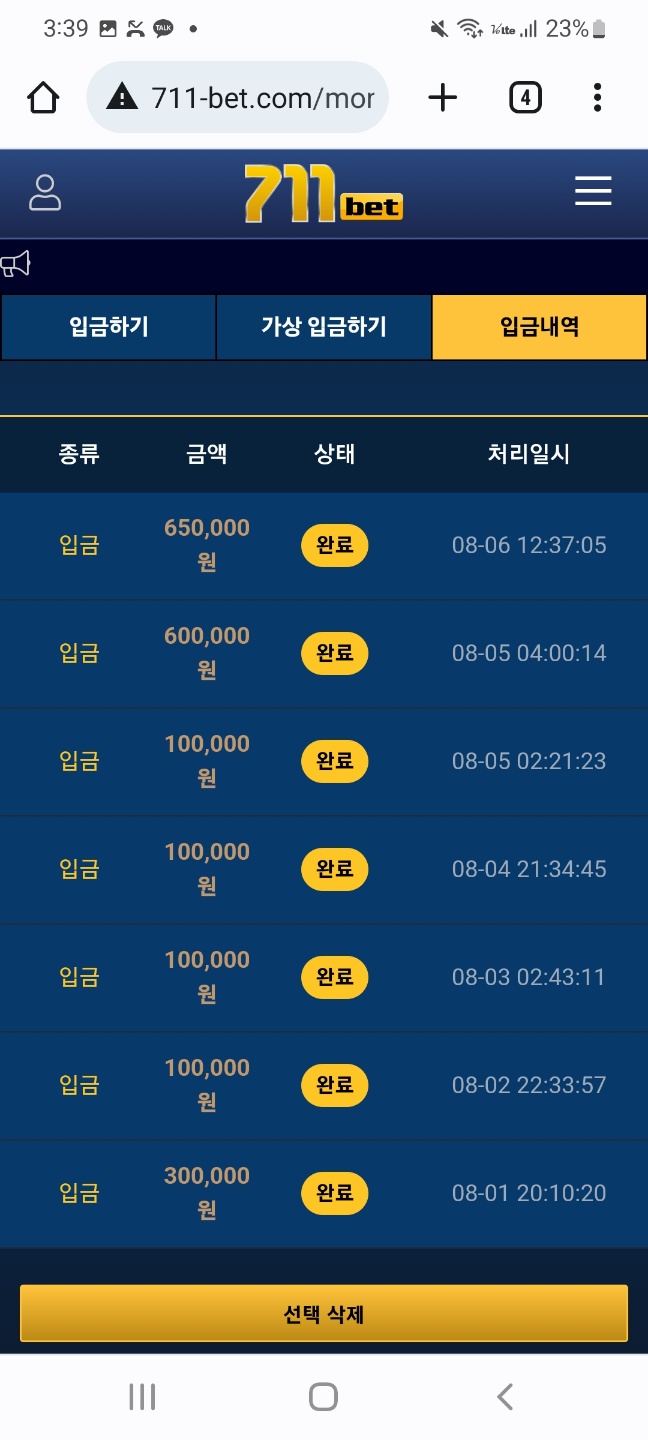
Task: Open a new browser tab
Action: point(442,98)
